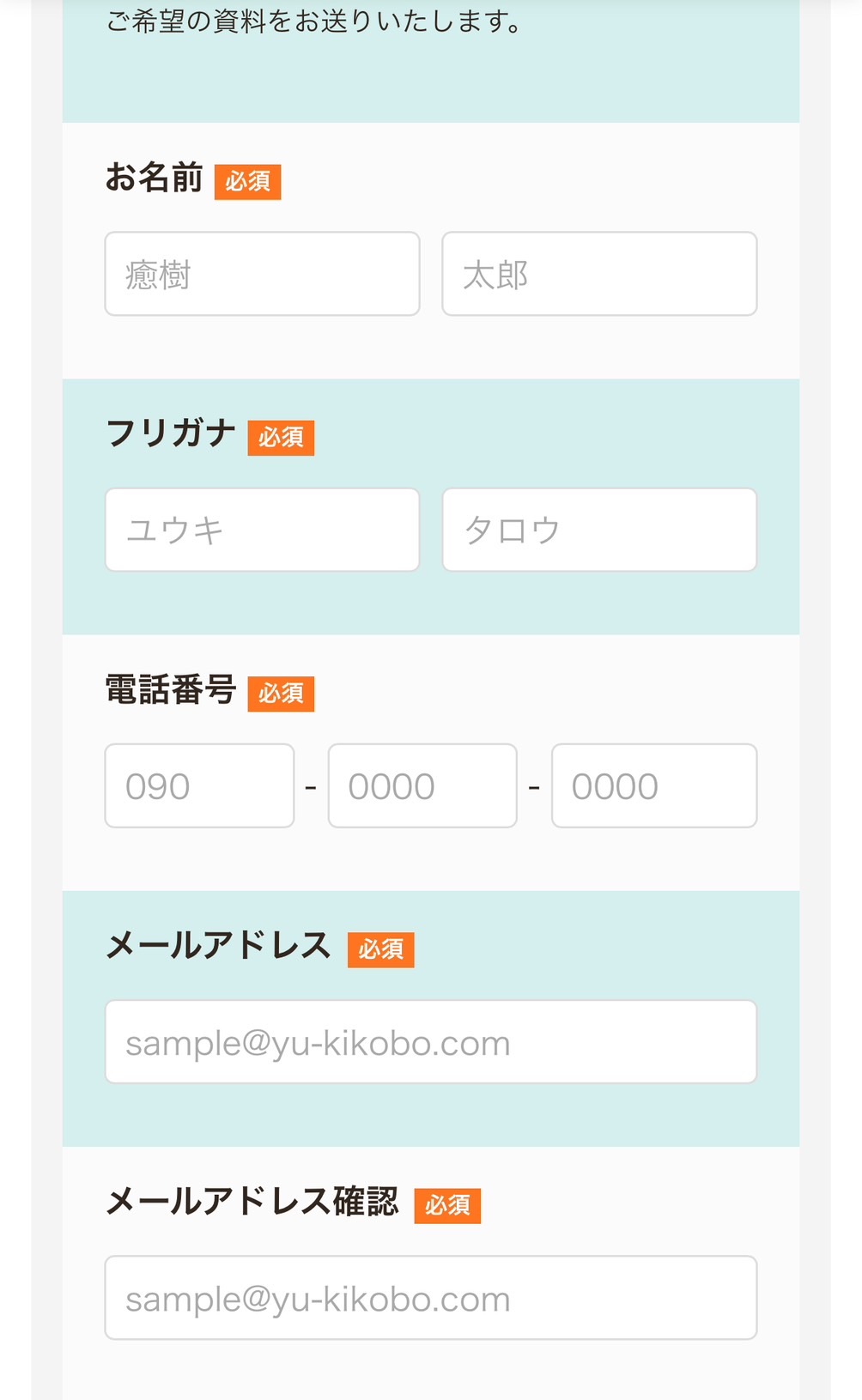Click the 必須 badge next to フリガナ
The height and width of the screenshot is (1400, 862).
(x=281, y=438)
